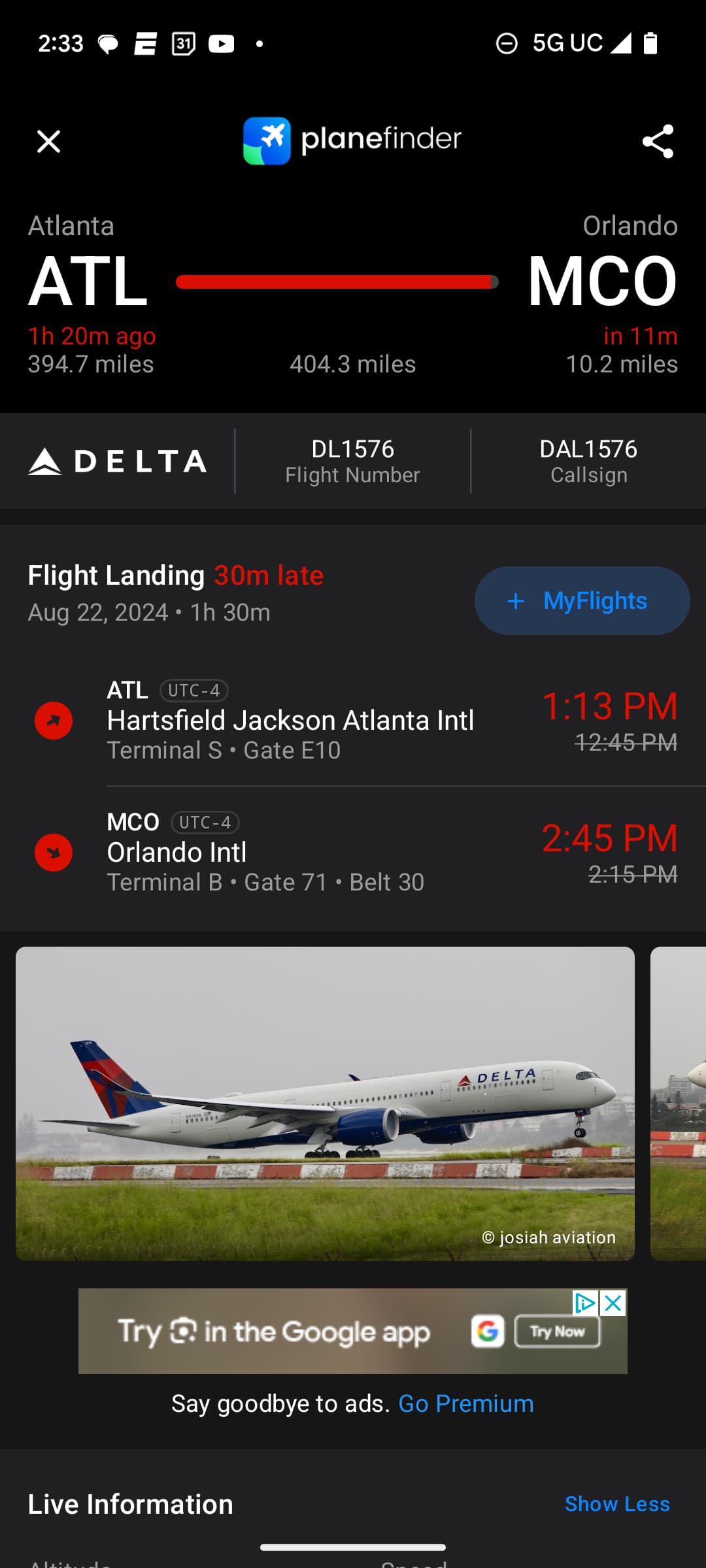Open the Delta aircraft photo

point(325,1103)
